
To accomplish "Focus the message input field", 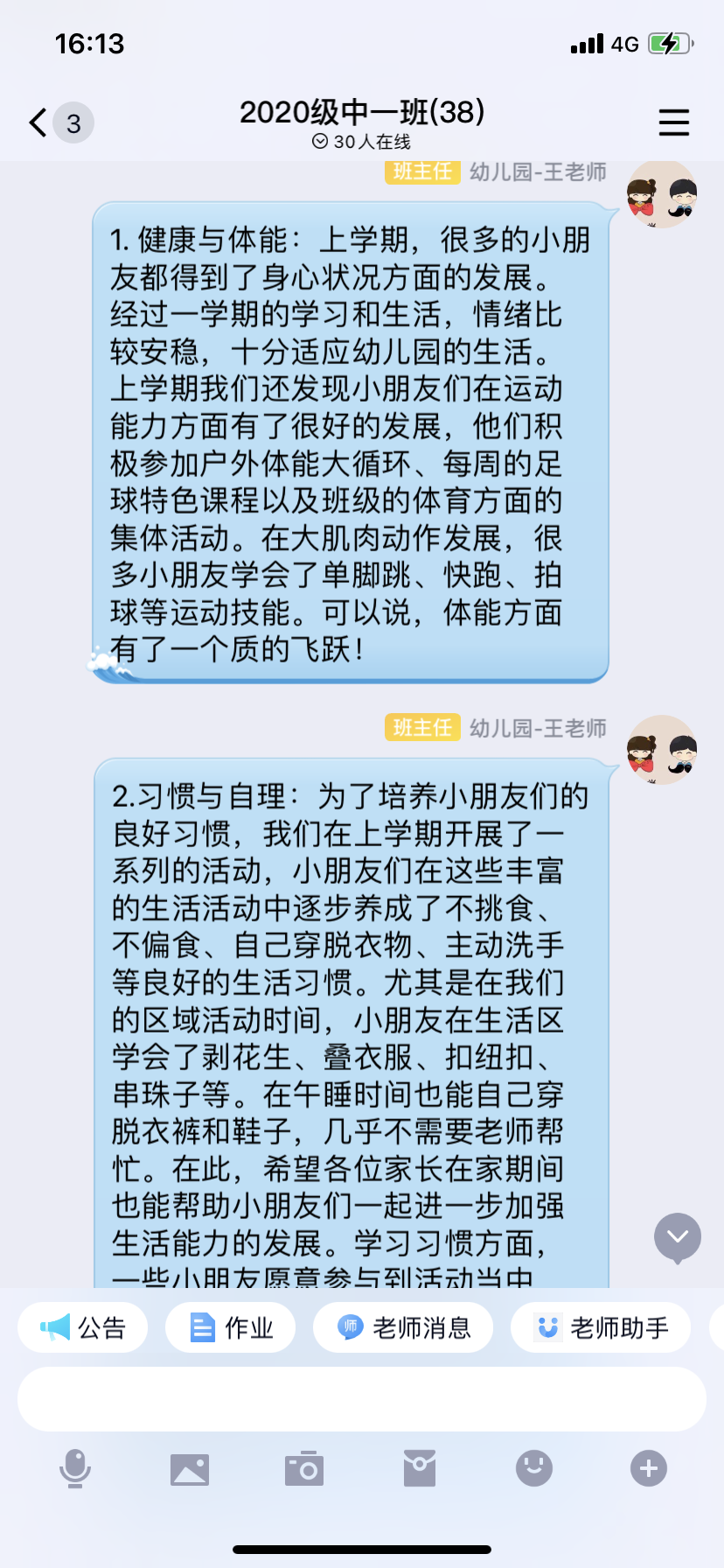I will coord(362,1399).
